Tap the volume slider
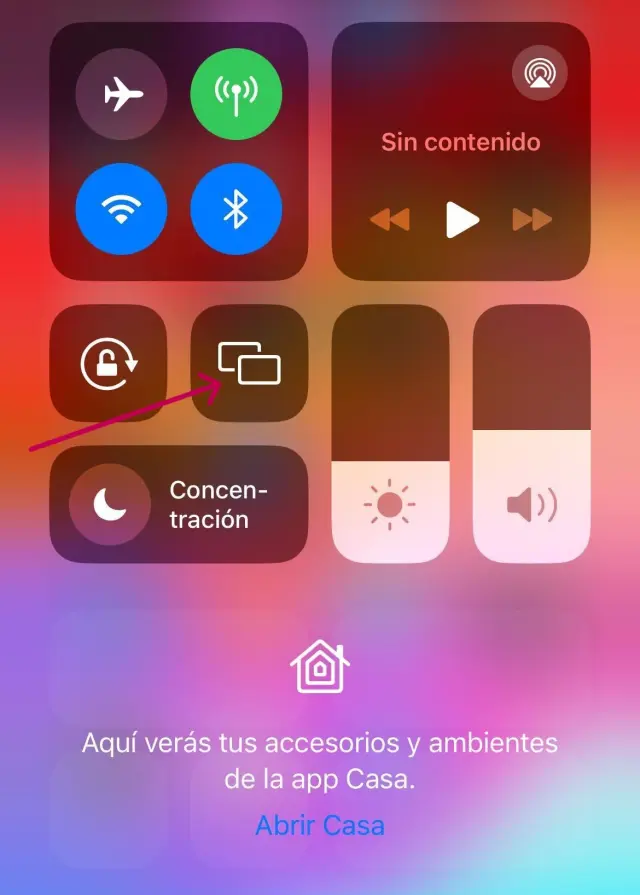This screenshot has height=895, width=640. coord(532,433)
